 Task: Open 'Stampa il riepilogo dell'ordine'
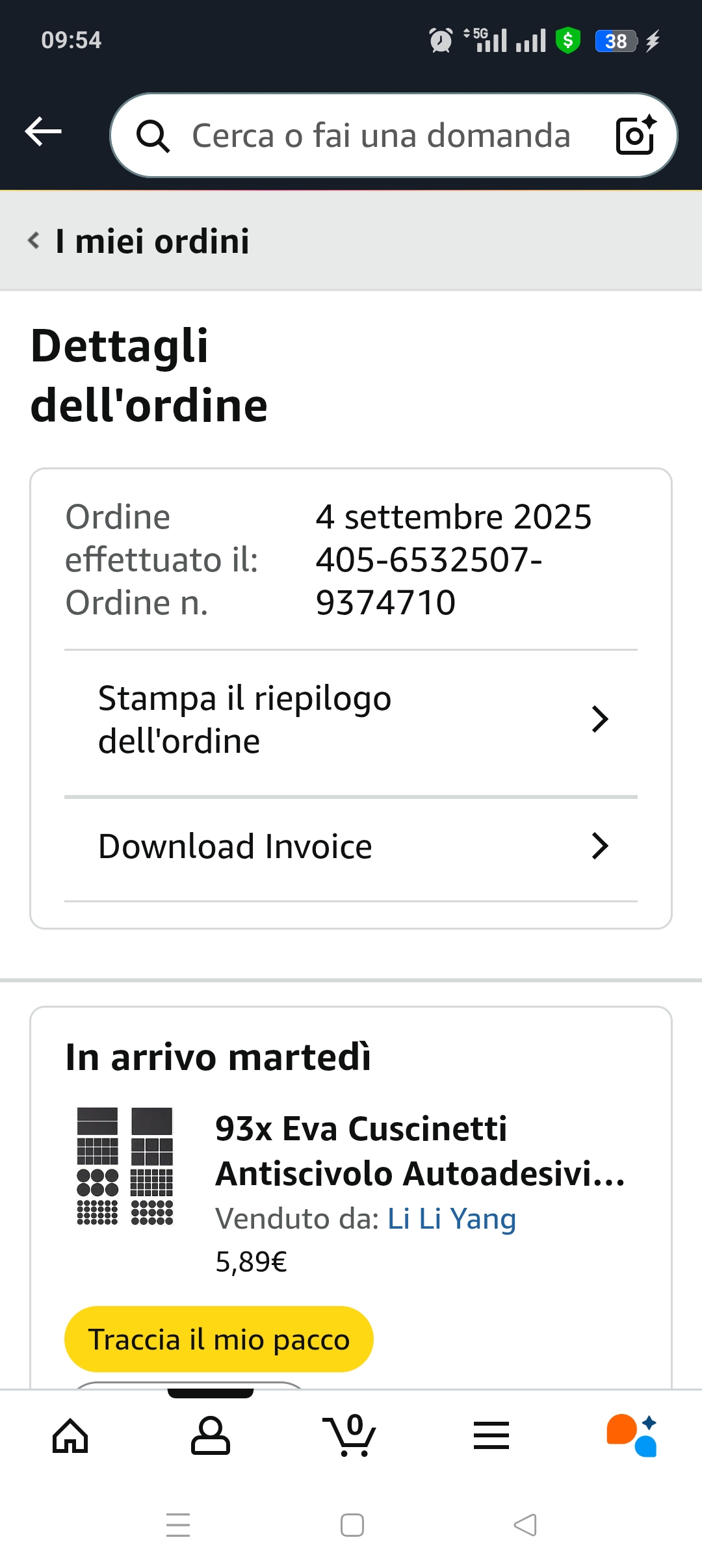point(351,720)
